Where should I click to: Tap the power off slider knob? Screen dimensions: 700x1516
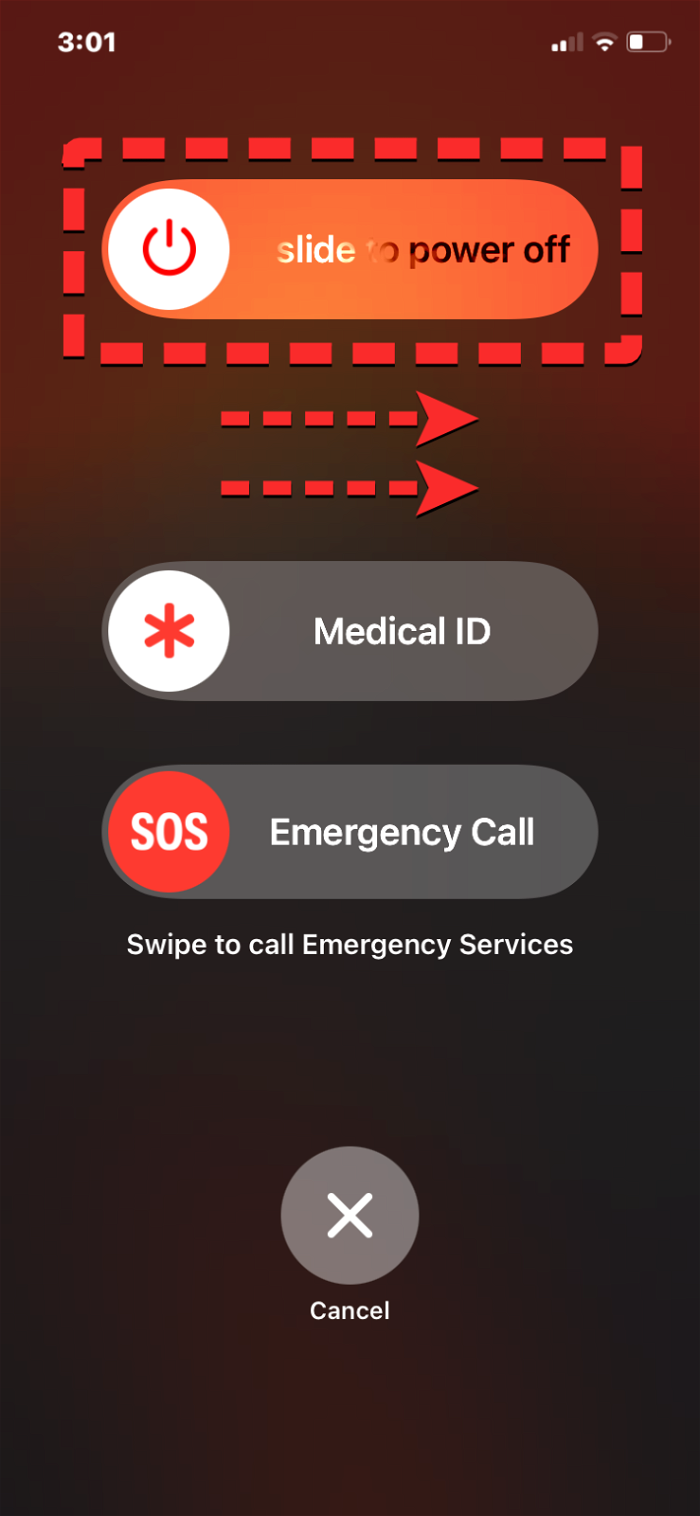(168, 249)
